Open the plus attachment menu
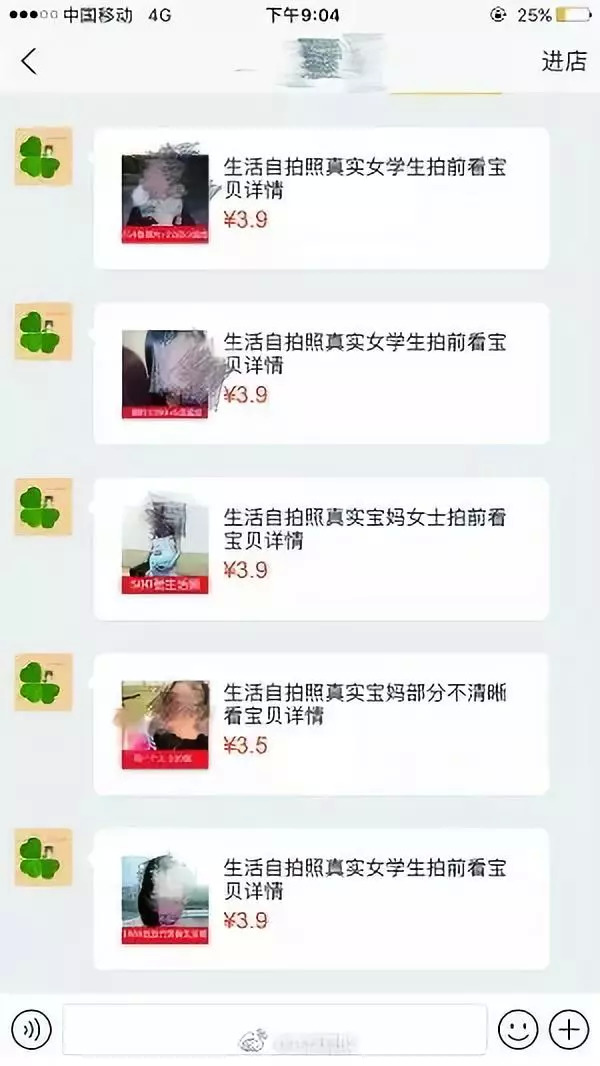 569,1030
